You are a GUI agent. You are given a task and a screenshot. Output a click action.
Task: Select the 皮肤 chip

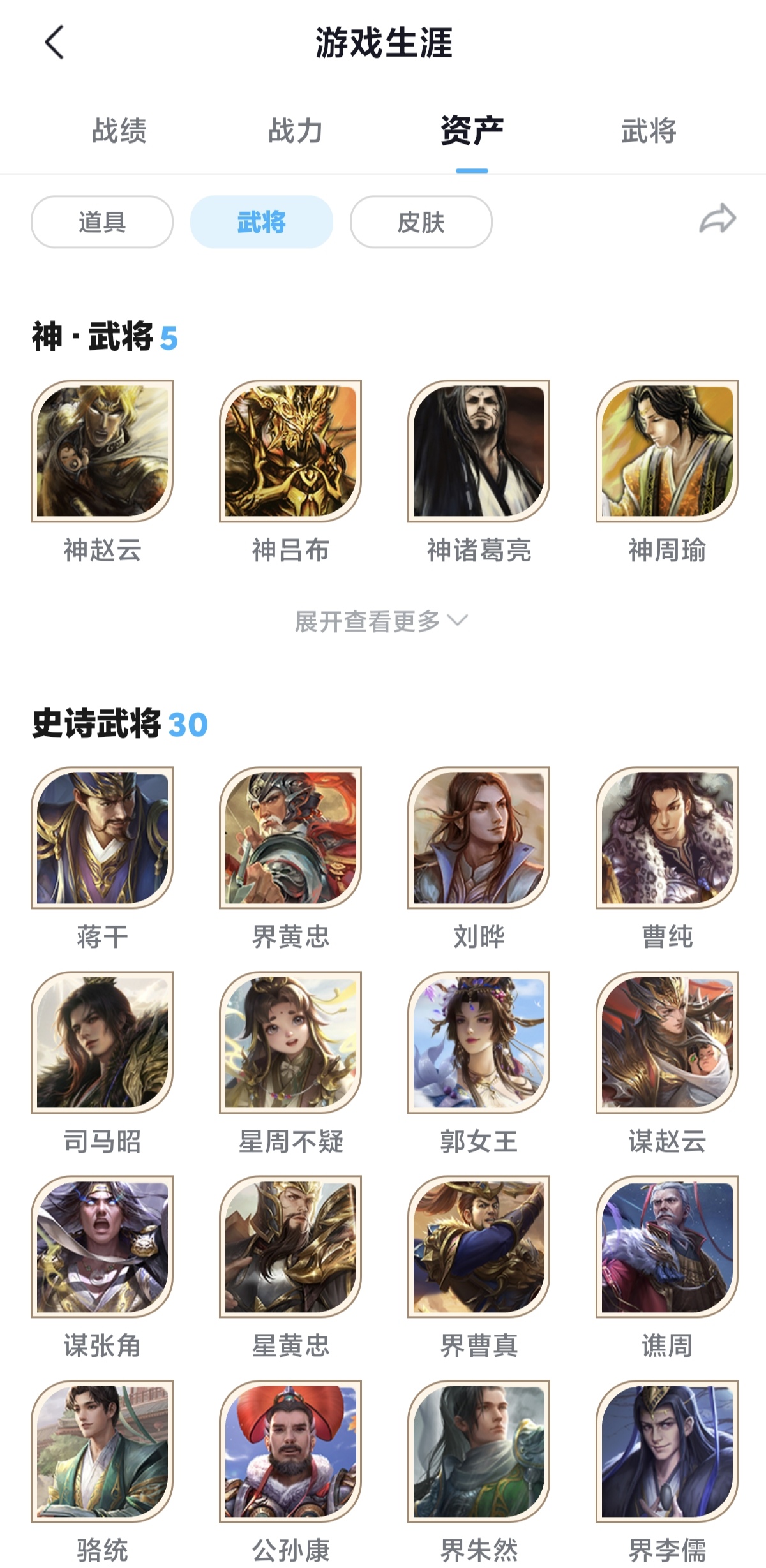point(421,222)
